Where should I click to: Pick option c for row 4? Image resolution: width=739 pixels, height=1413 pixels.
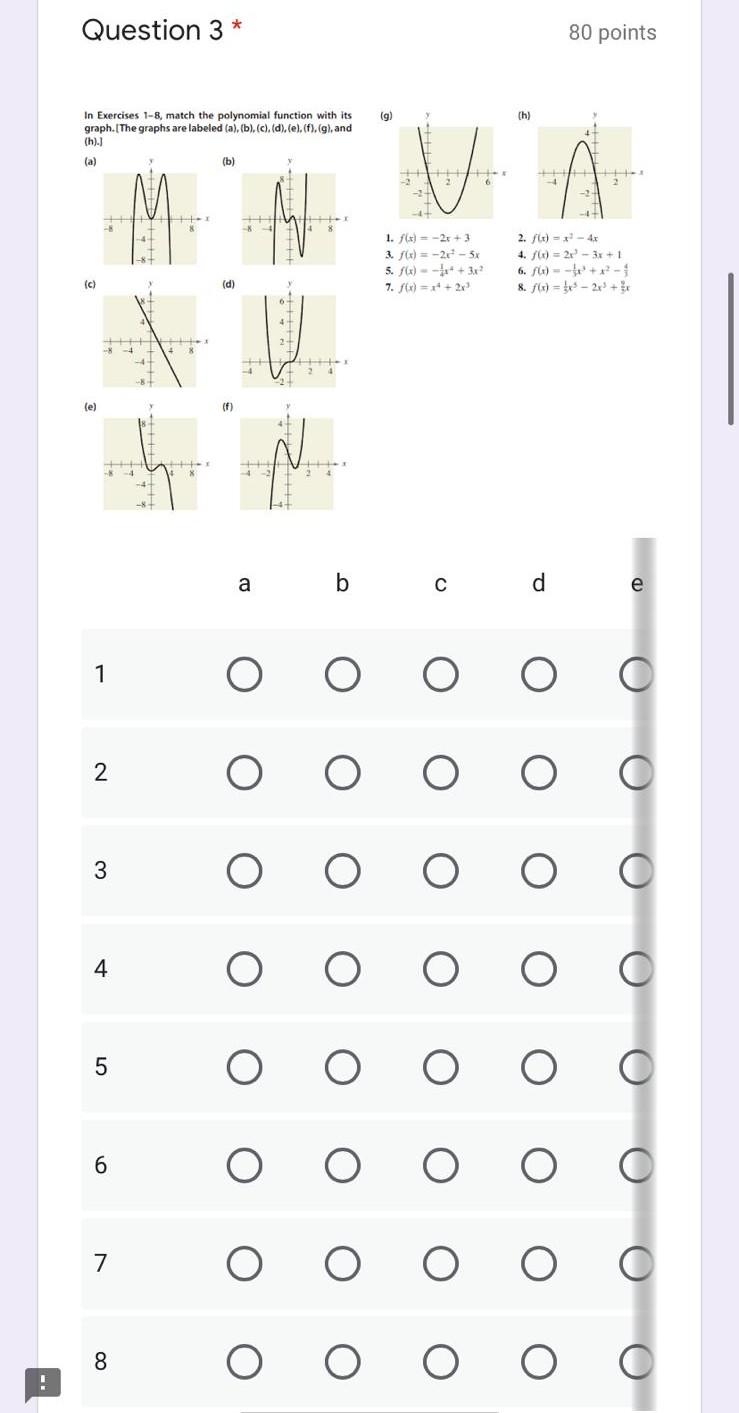coord(440,969)
